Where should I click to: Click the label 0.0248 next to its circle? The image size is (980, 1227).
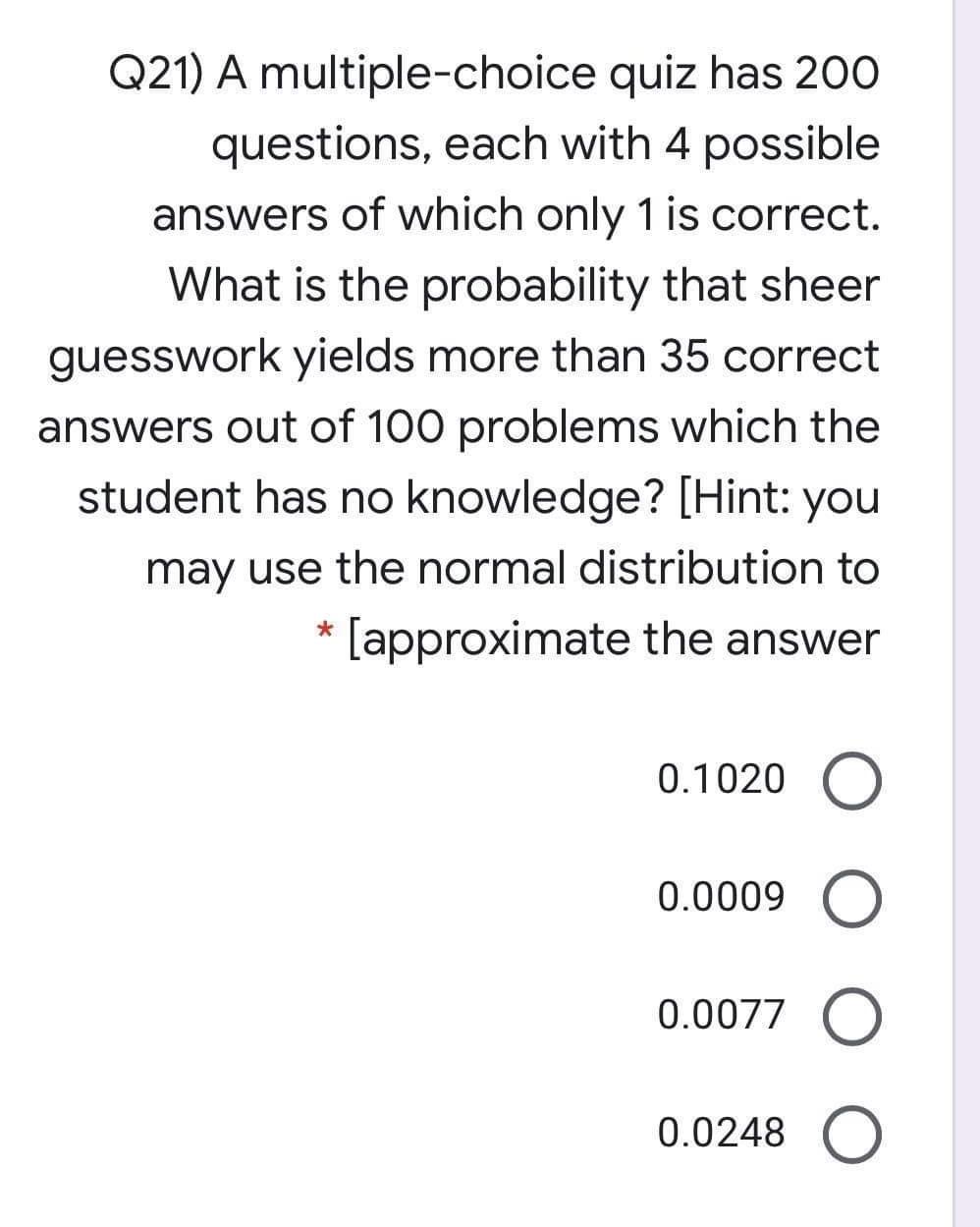721,1131
